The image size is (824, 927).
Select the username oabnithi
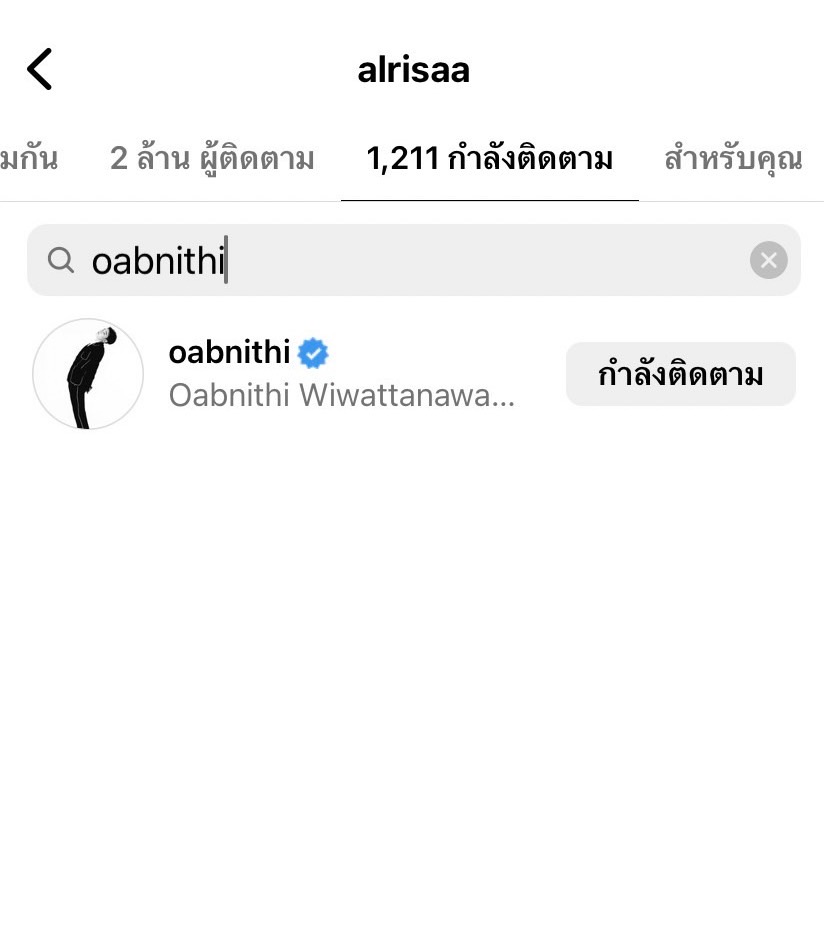pyautogui.click(x=229, y=352)
